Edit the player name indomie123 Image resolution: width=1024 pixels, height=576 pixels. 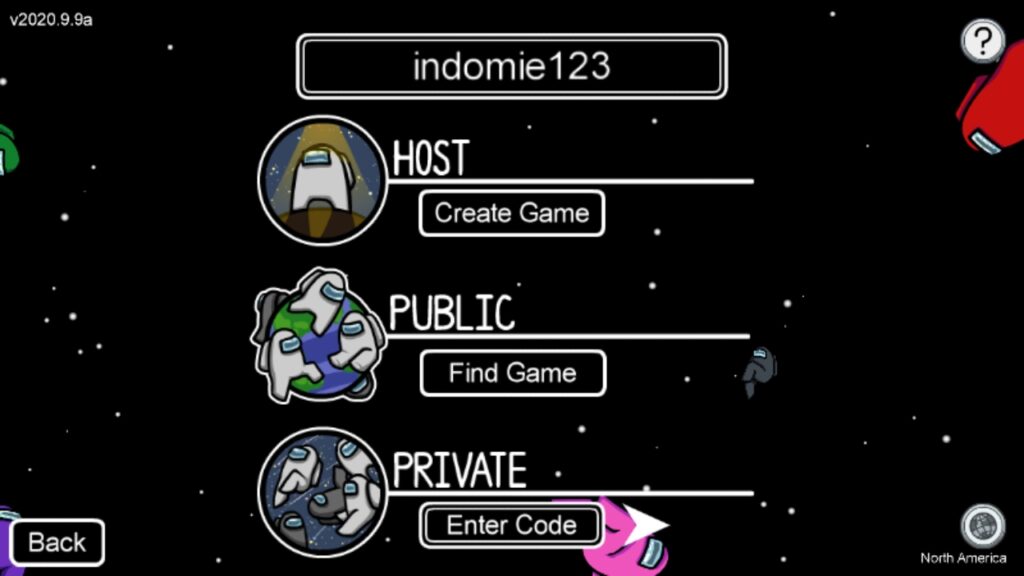tap(511, 67)
